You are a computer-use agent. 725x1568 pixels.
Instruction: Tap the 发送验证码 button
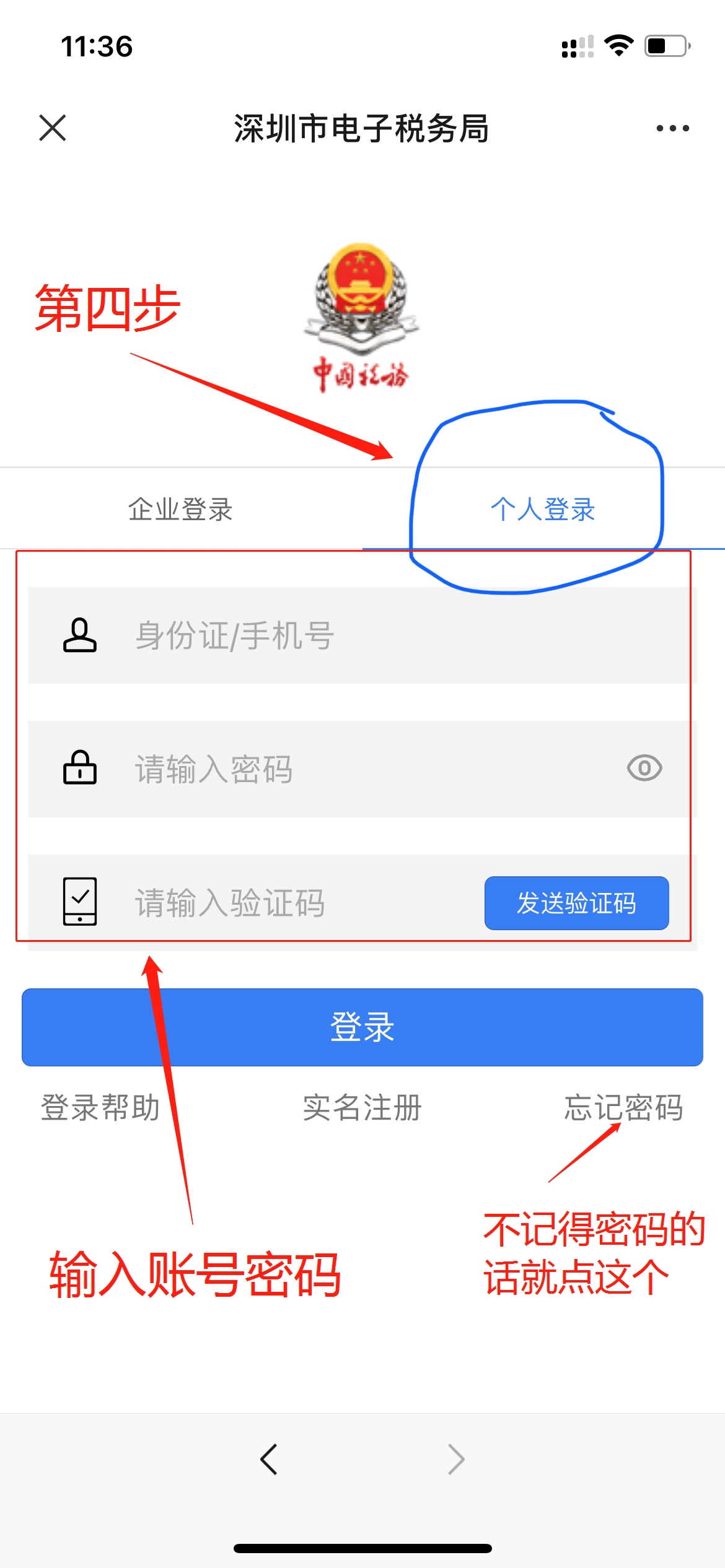(x=576, y=903)
